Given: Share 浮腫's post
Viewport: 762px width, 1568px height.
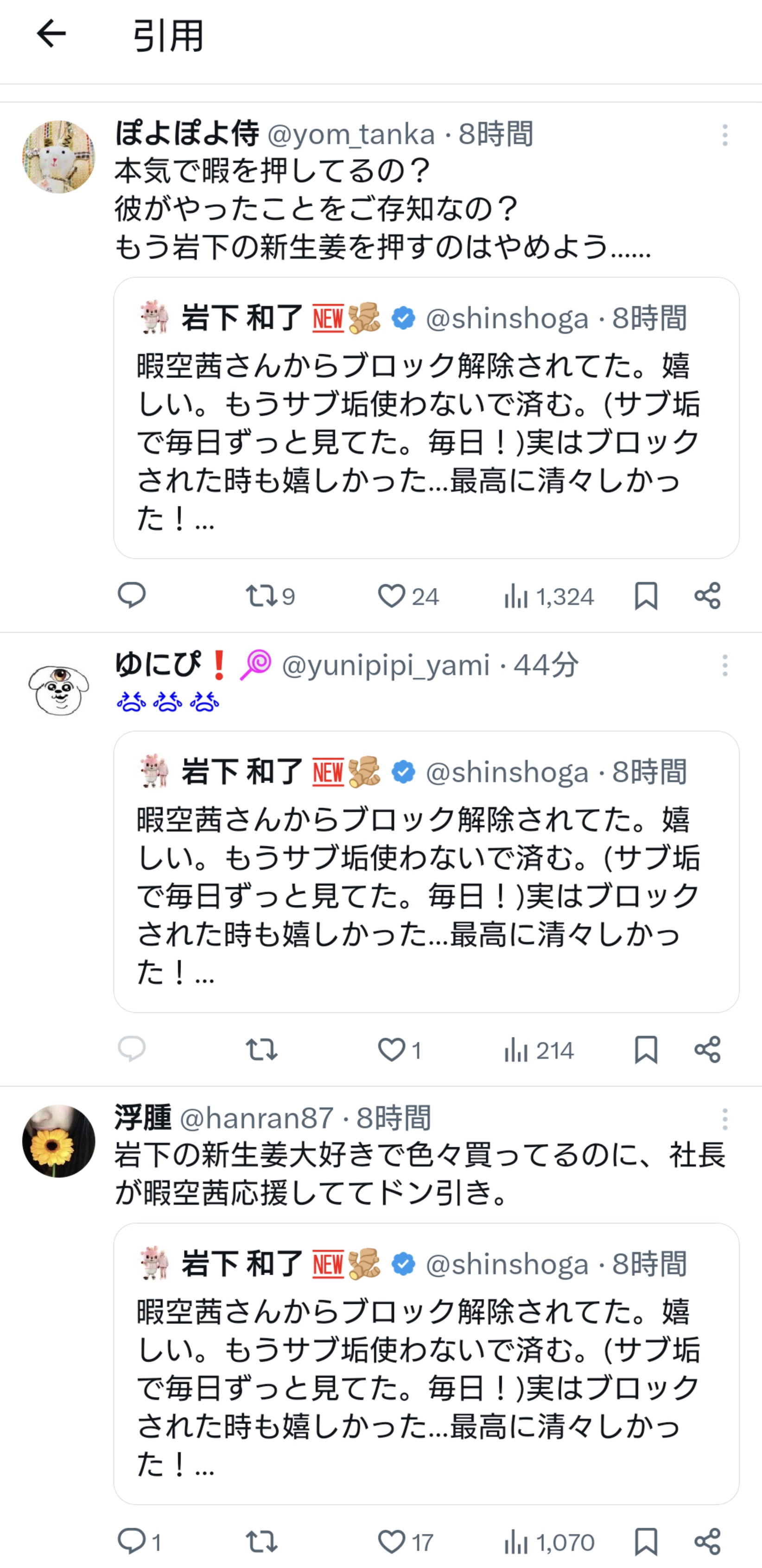Looking at the screenshot, I should tap(707, 1542).
